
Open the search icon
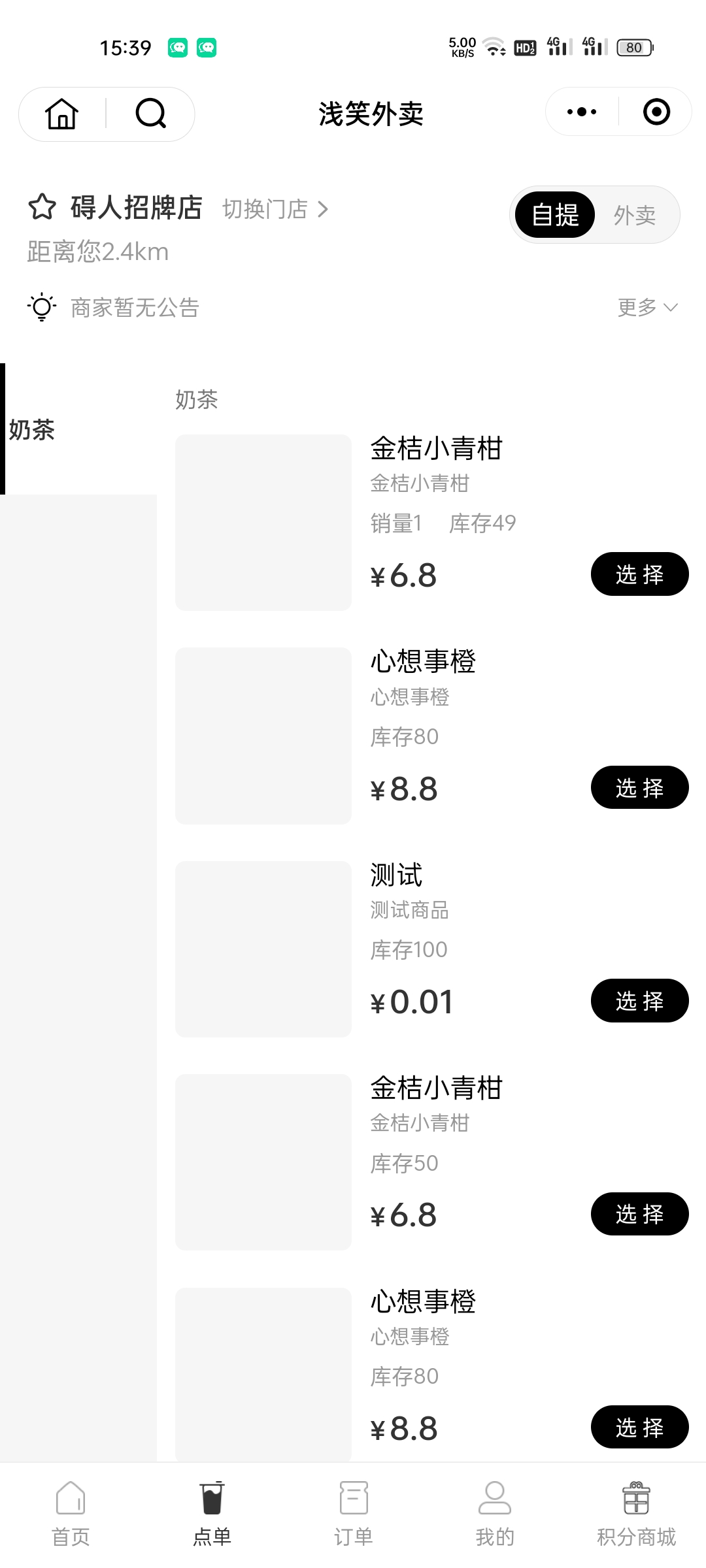[151, 114]
